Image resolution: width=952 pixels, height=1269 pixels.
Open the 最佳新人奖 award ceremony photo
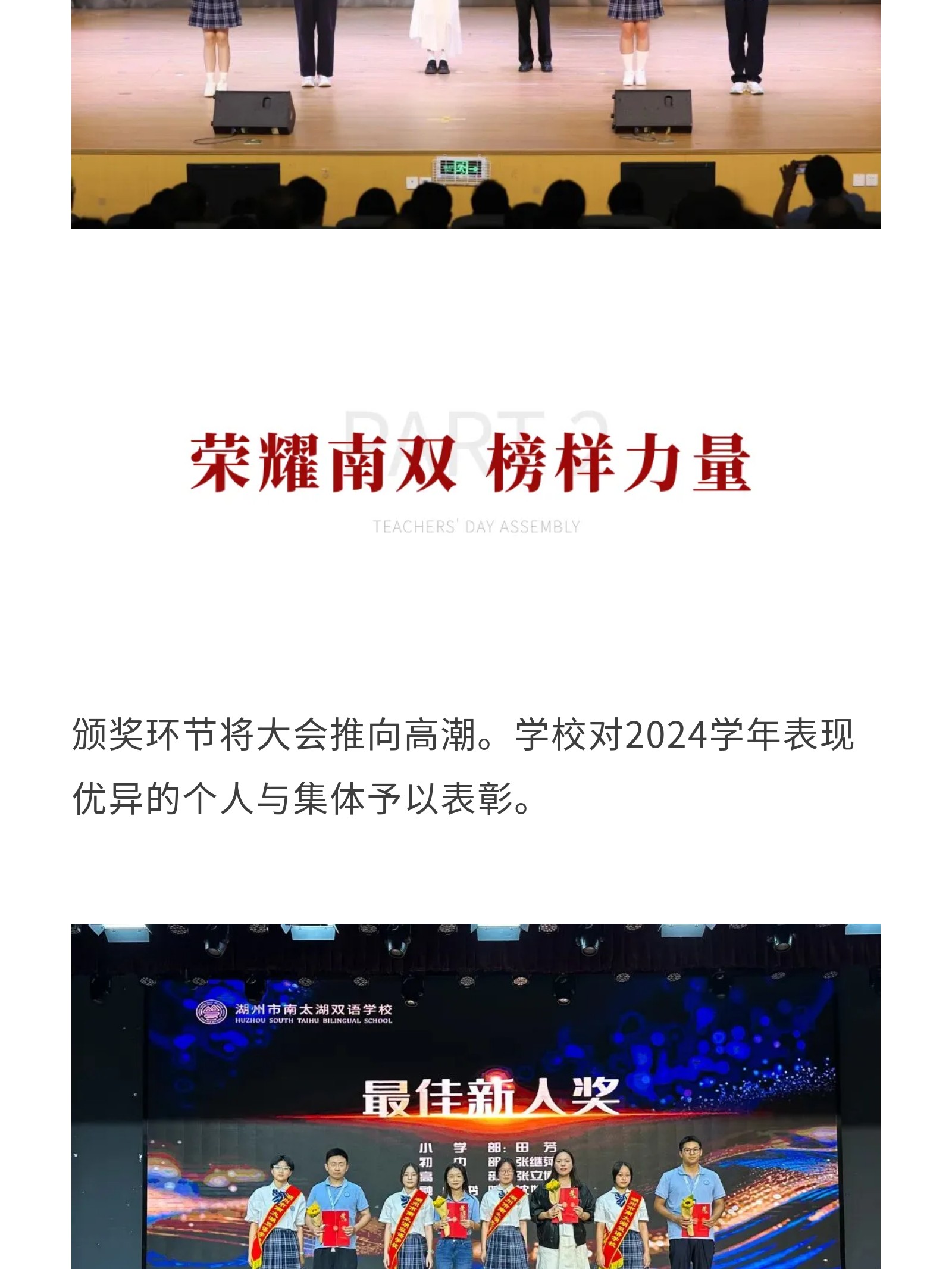(475, 1095)
